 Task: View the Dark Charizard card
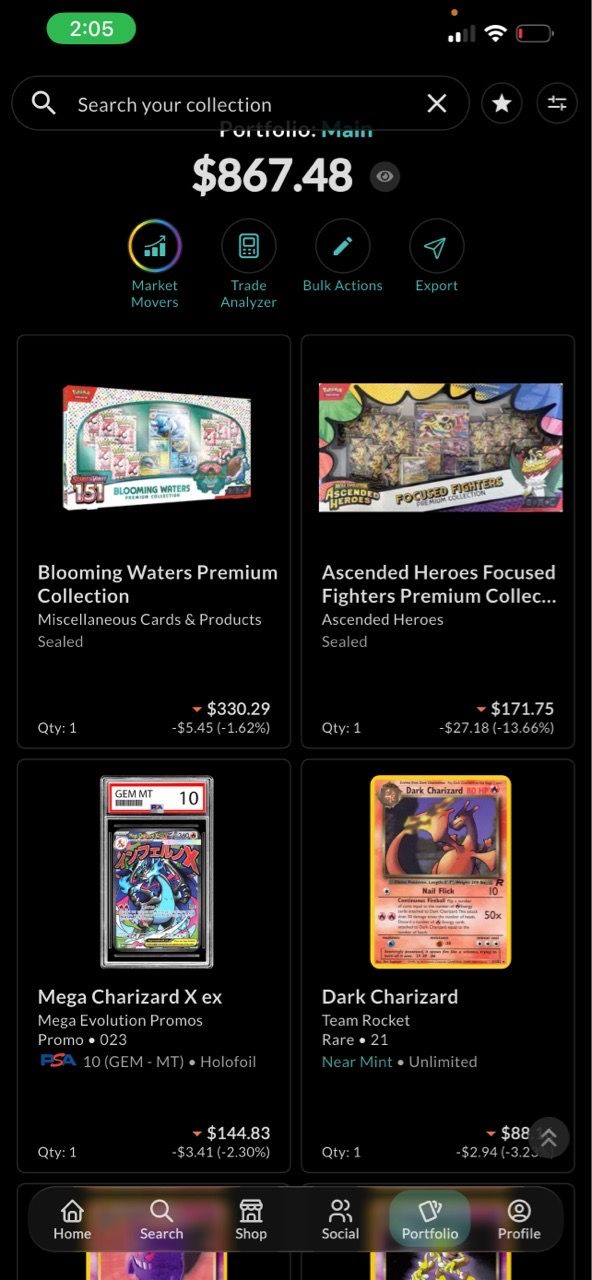pos(438,966)
